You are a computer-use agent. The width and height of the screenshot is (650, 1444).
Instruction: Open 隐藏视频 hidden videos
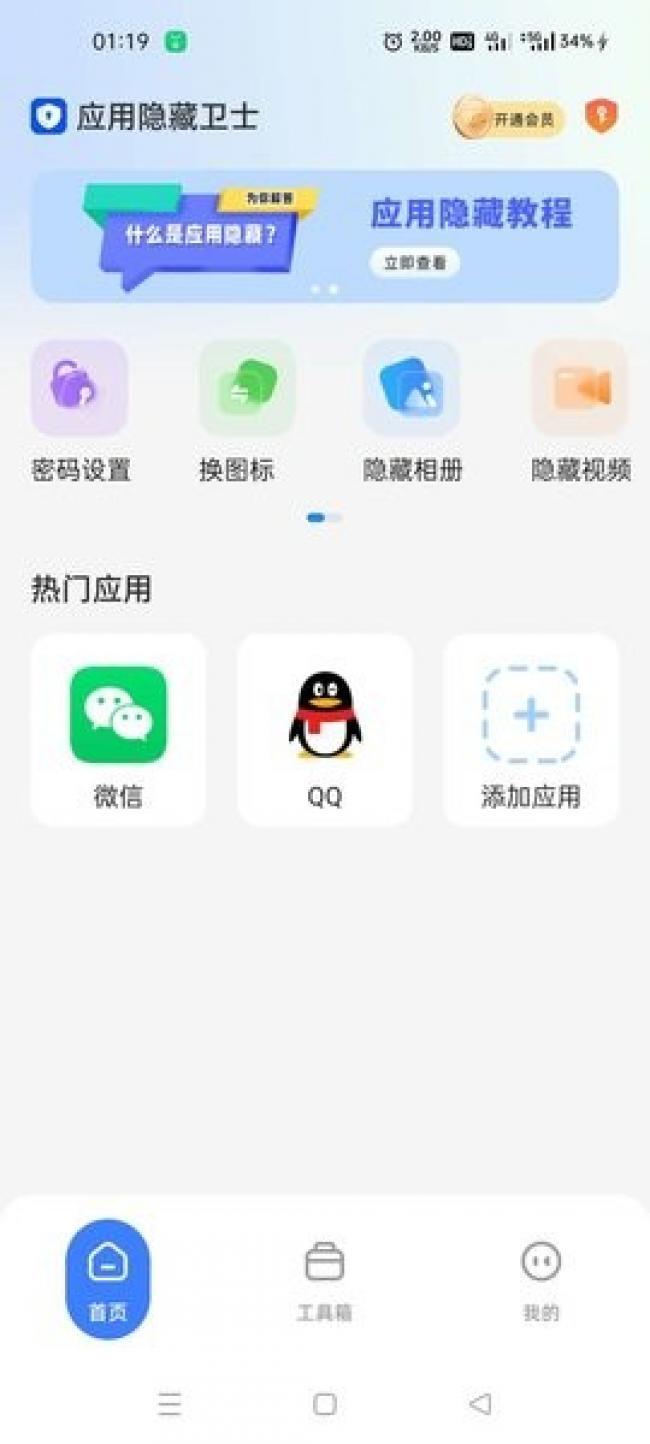tap(580, 388)
